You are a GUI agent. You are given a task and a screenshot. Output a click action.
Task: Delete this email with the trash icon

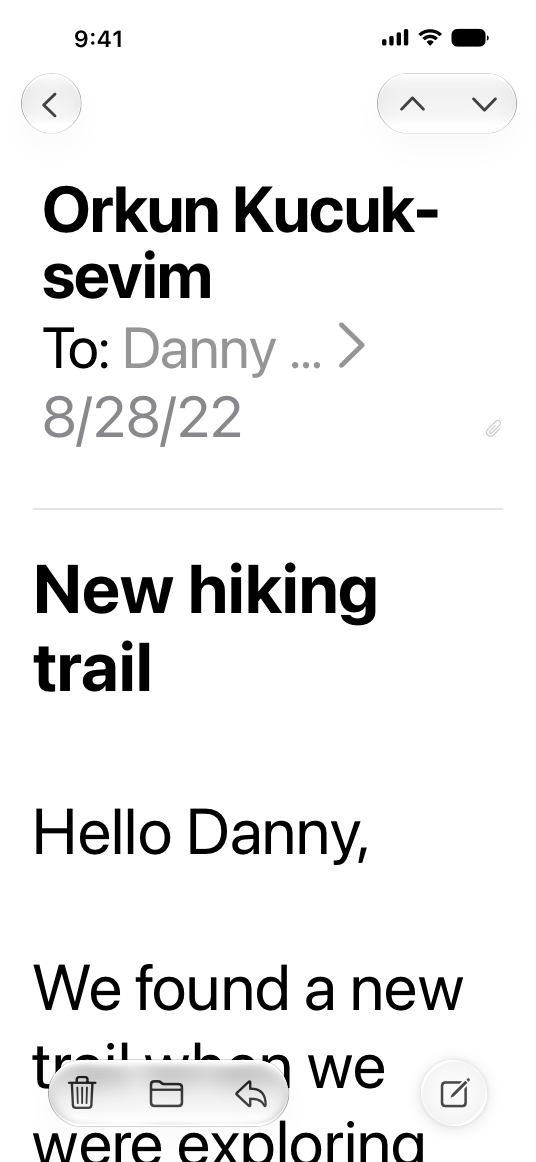coord(82,1093)
